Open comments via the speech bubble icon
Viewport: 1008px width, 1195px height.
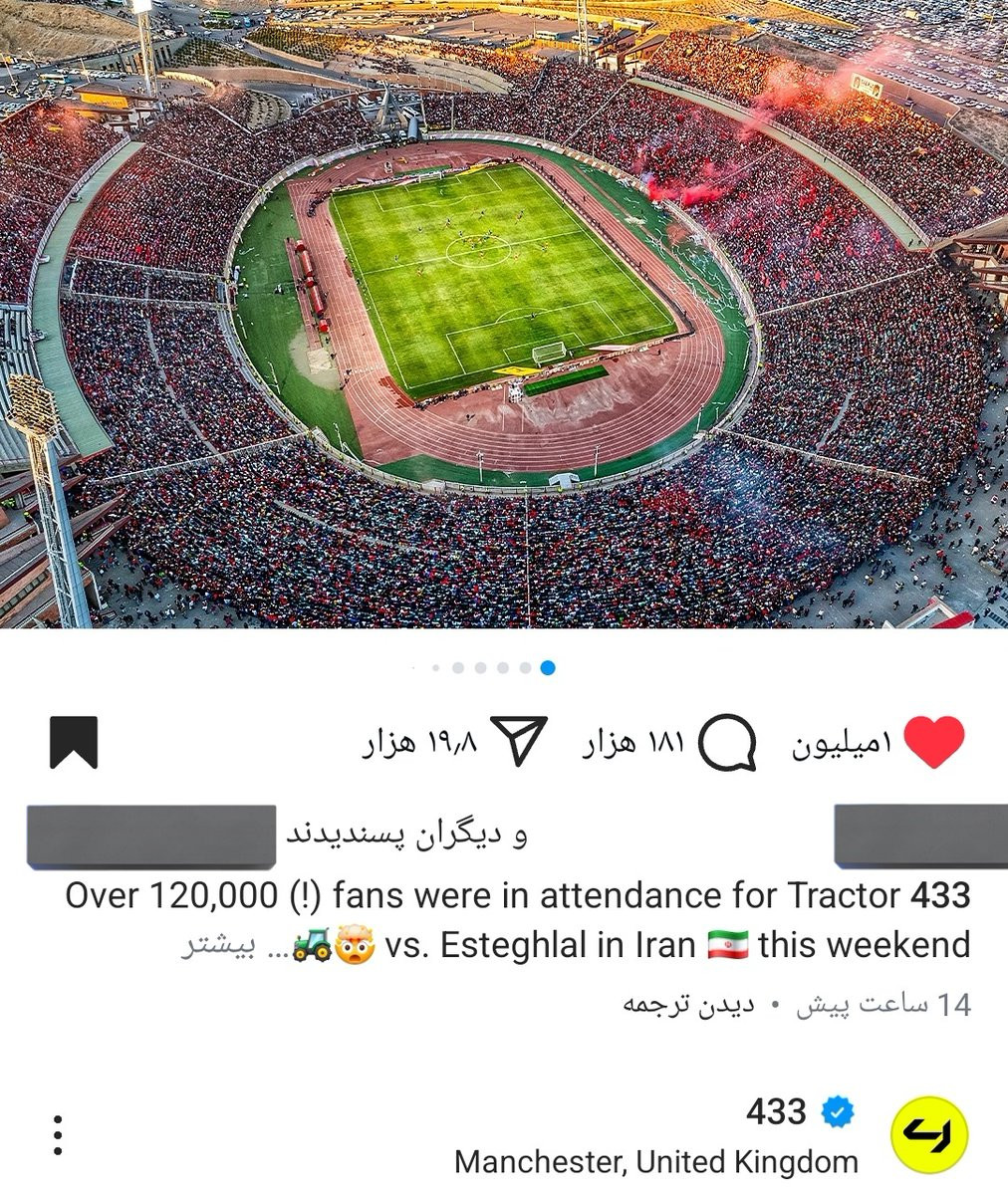pos(726,744)
